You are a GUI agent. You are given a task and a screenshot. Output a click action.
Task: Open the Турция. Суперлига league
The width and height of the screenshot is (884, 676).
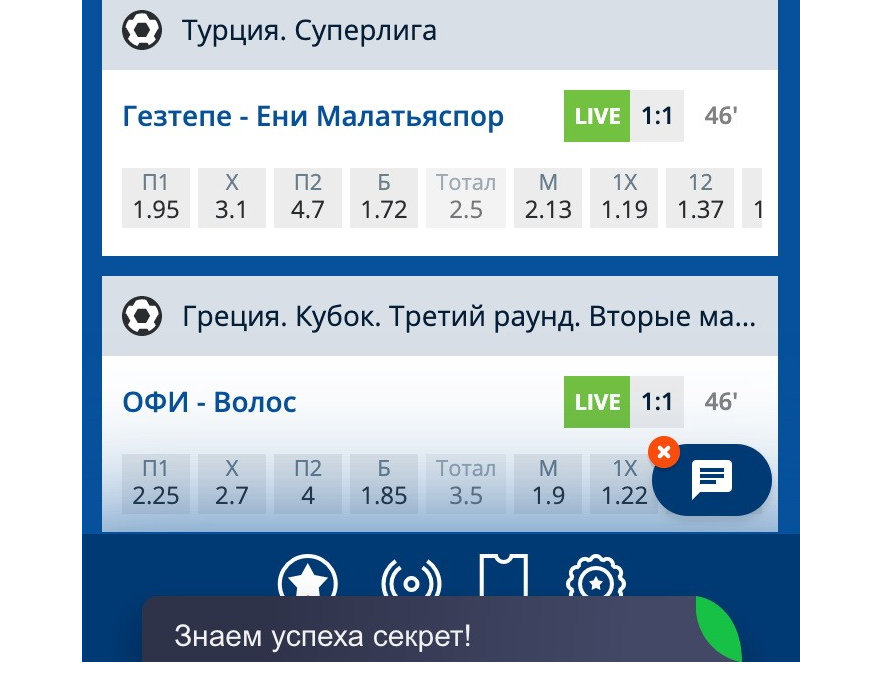tap(309, 31)
